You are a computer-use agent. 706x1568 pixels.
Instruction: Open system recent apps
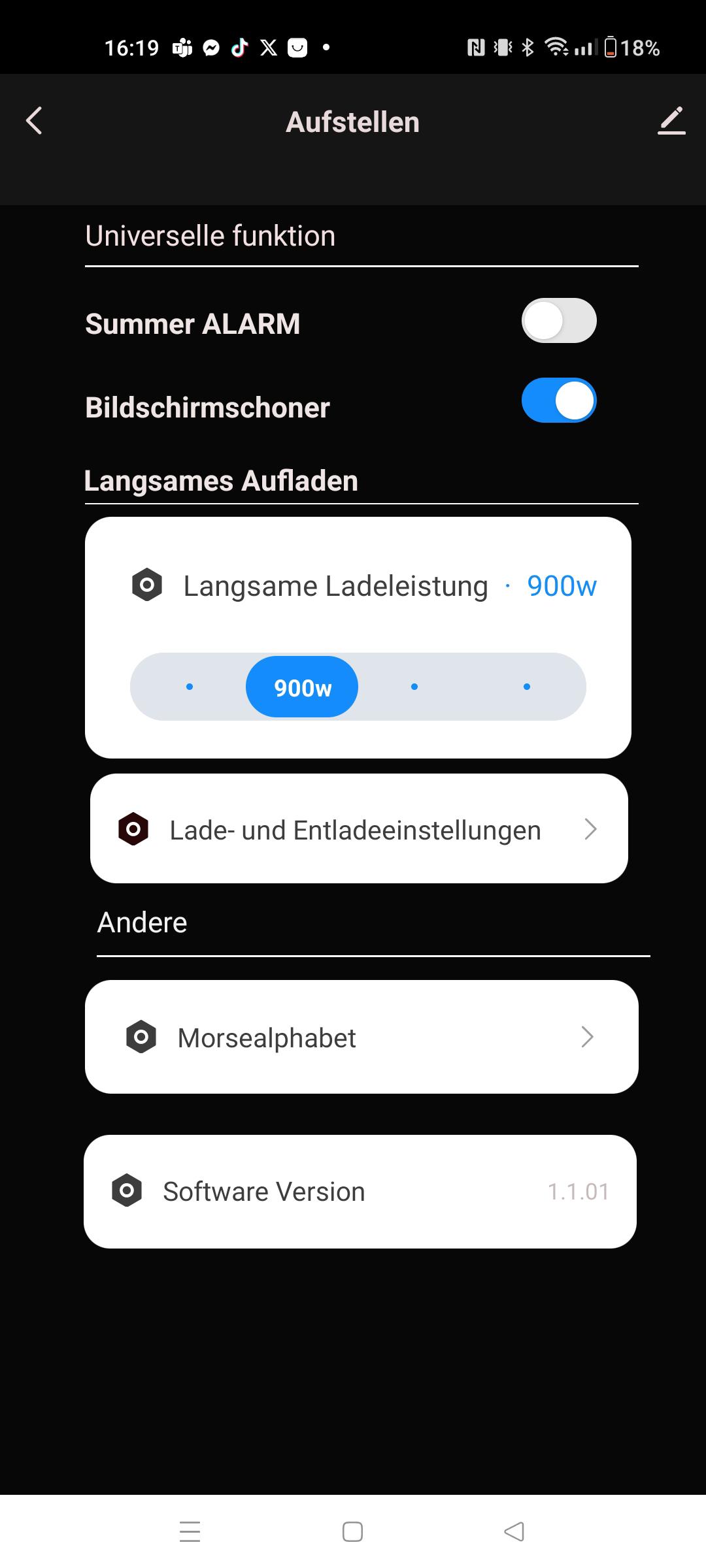190,1531
